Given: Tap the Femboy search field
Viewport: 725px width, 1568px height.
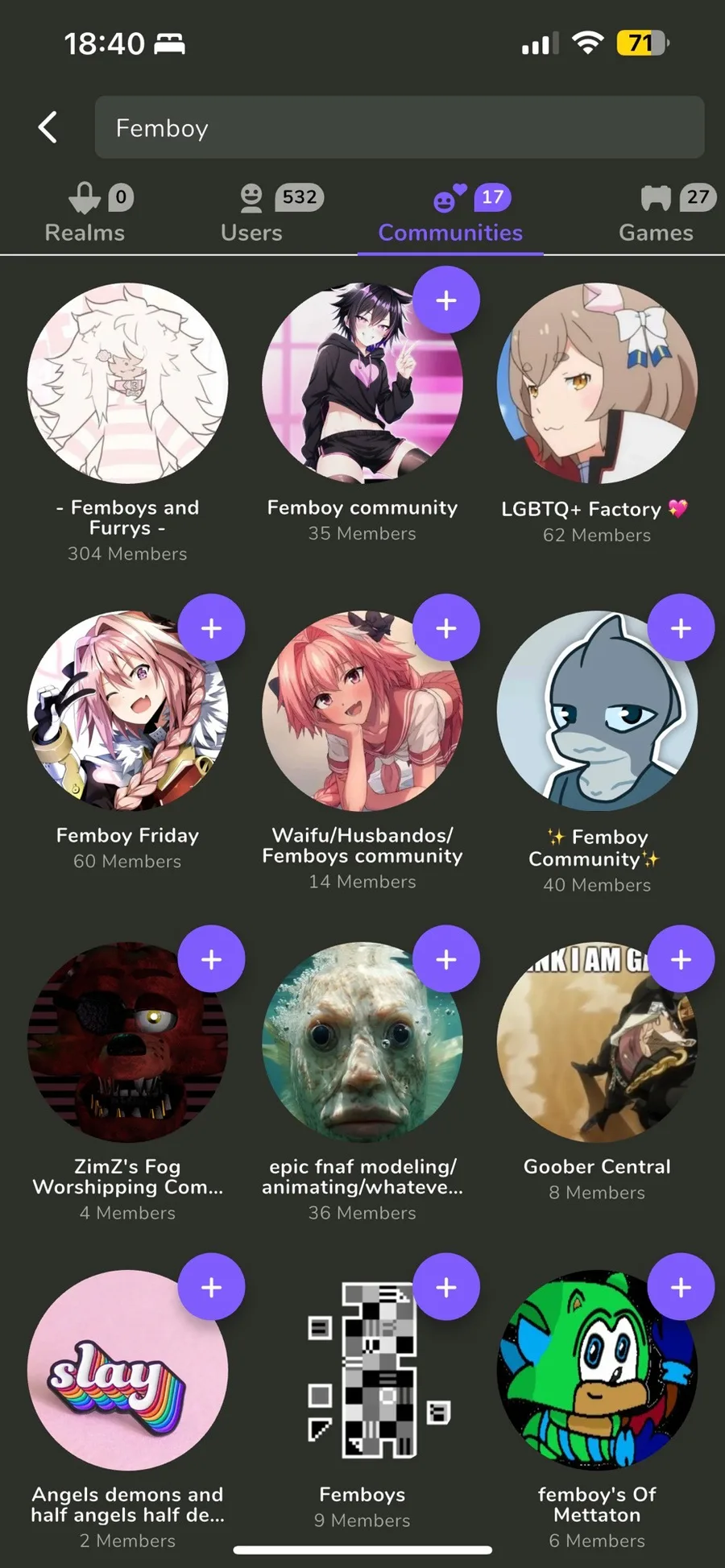Looking at the screenshot, I should (399, 127).
